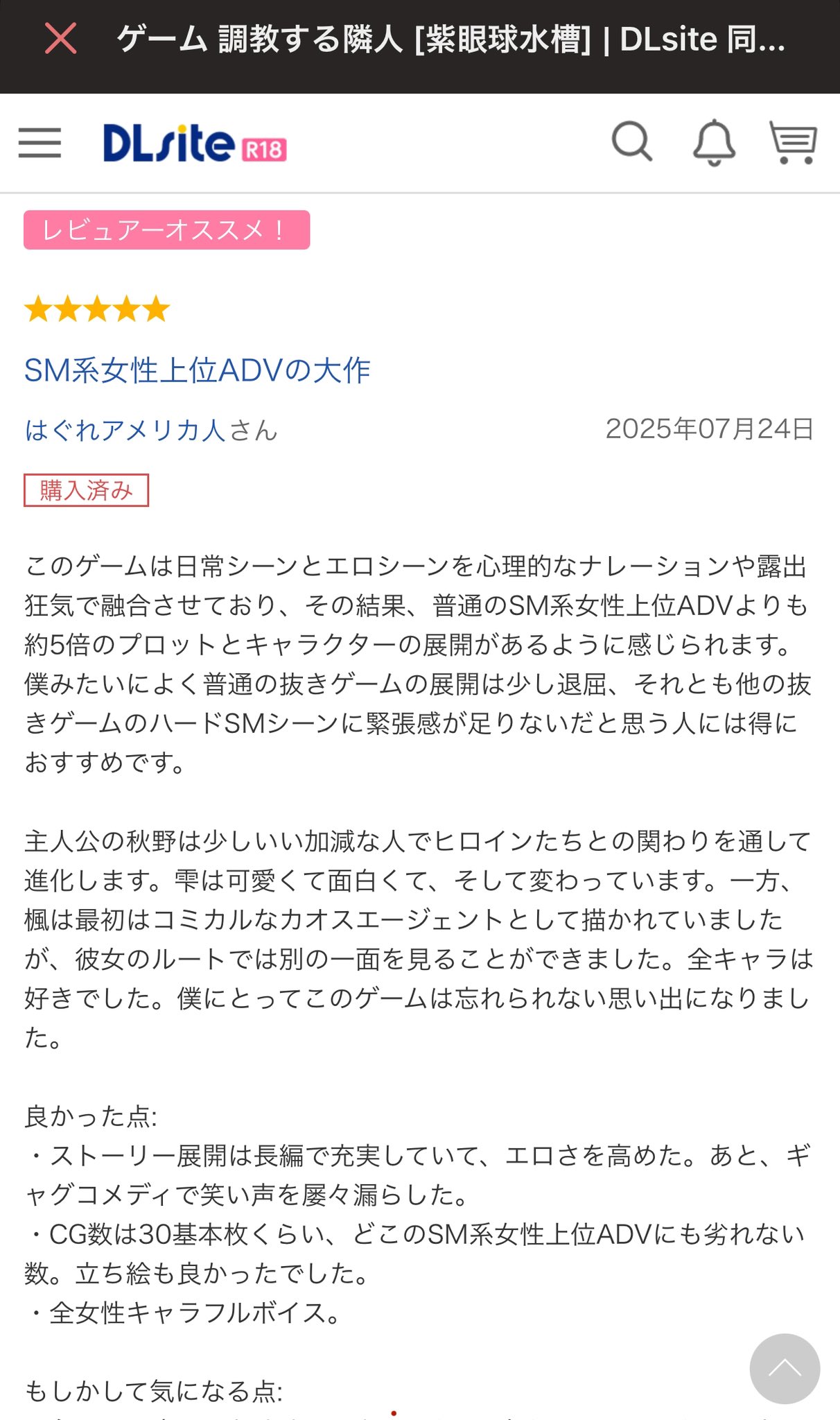Open the notifications bell

pos(714,142)
